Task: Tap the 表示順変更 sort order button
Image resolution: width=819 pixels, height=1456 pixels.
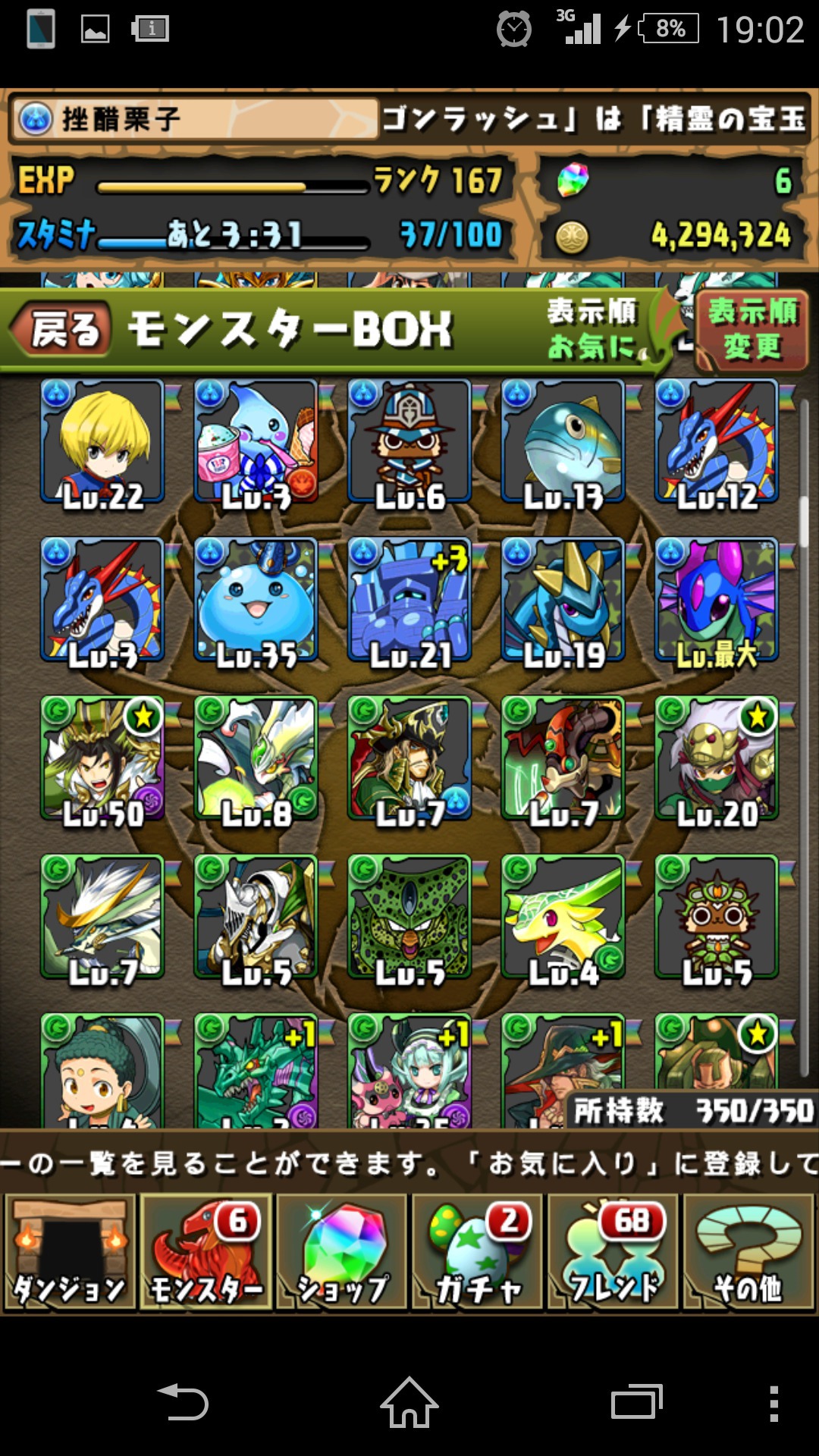Action: (x=752, y=330)
